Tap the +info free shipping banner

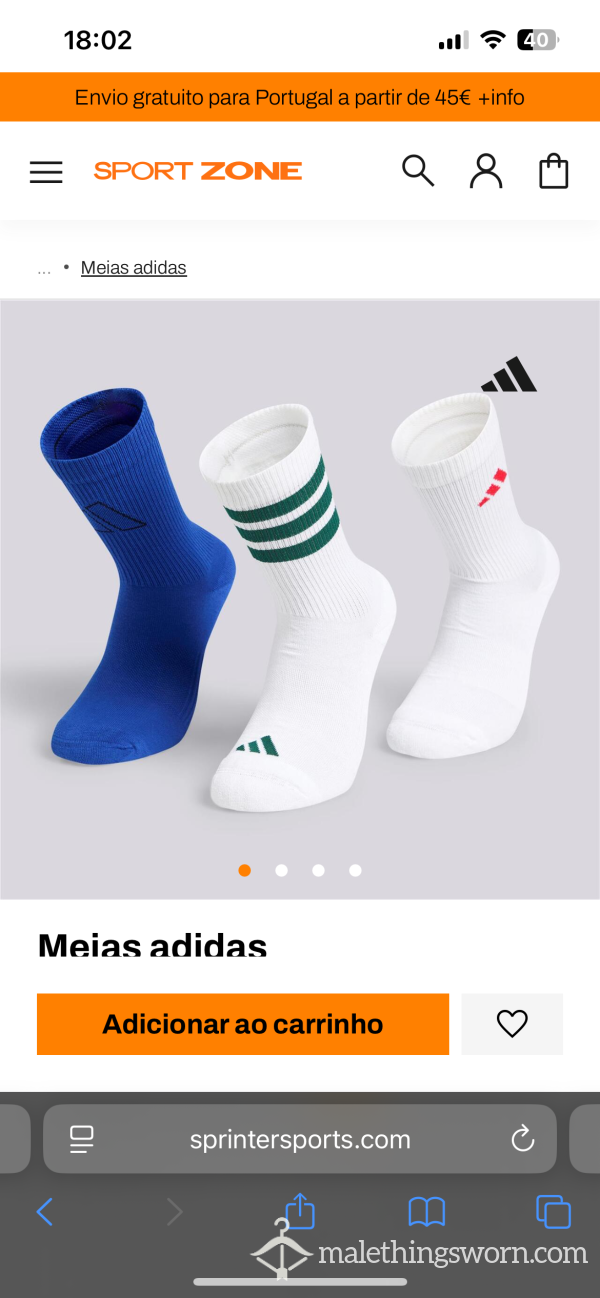[300, 97]
